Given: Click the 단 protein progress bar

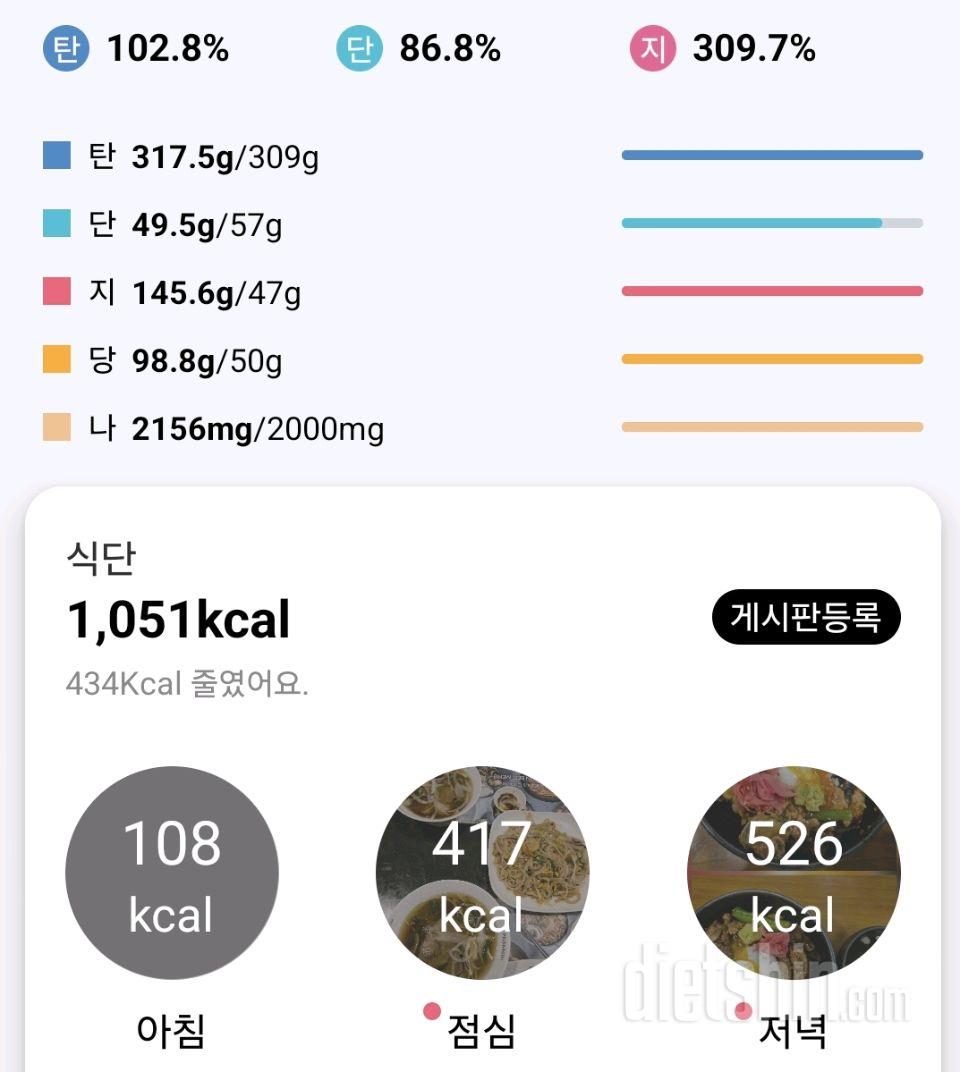Looking at the screenshot, I should [771, 224].
